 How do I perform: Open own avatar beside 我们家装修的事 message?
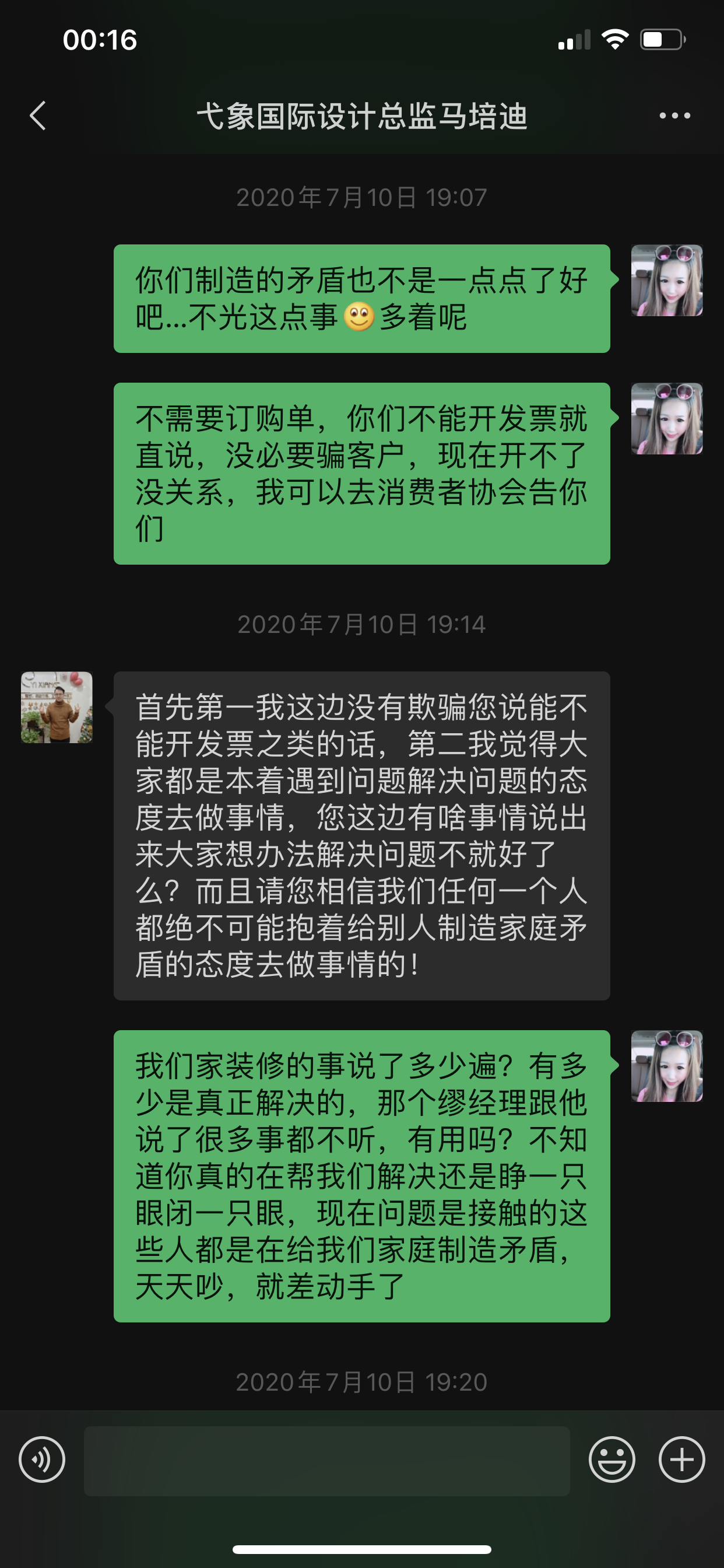(667, 1066)
